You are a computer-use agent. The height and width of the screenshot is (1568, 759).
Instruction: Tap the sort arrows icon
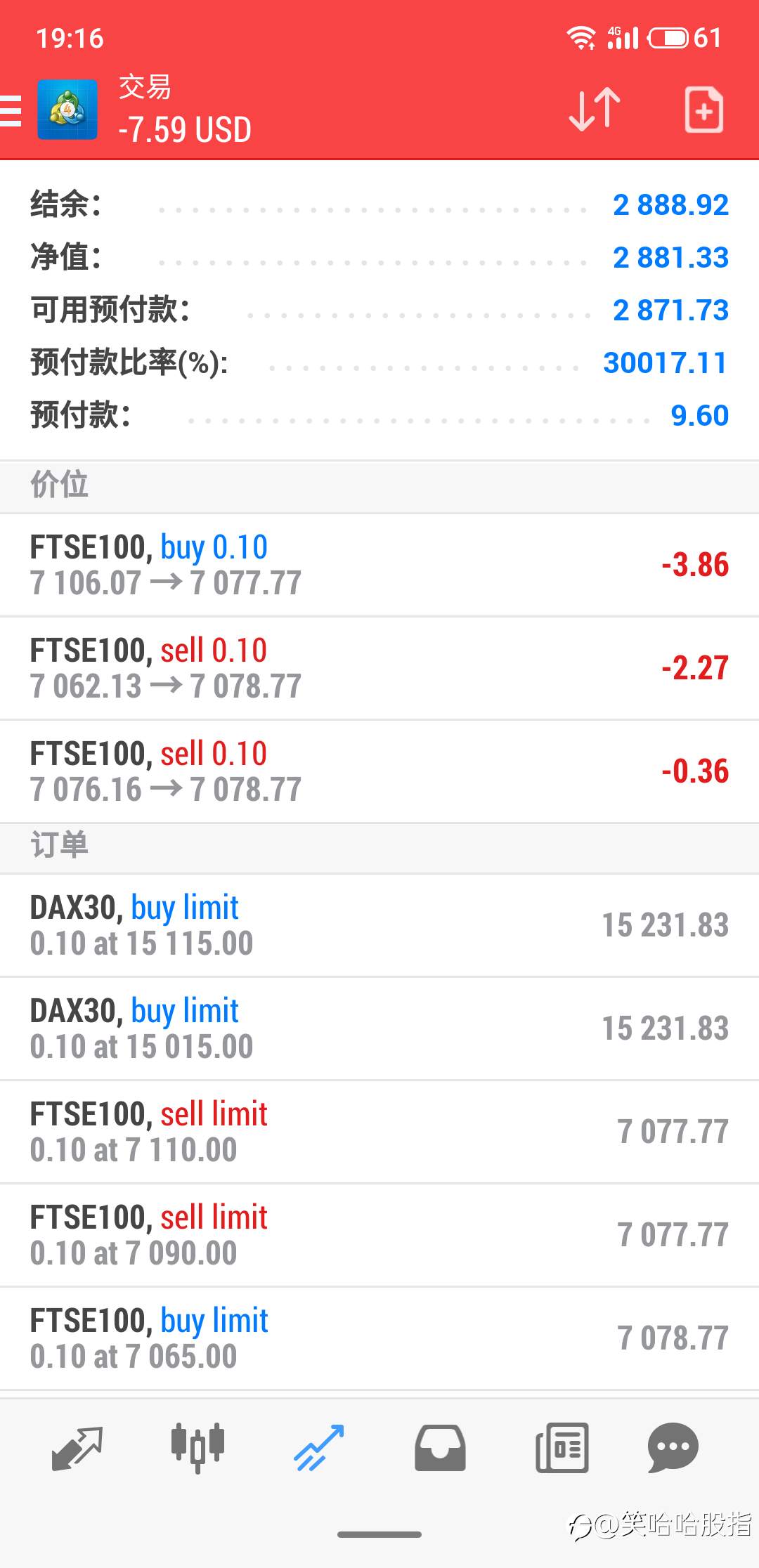click(595, 110)
